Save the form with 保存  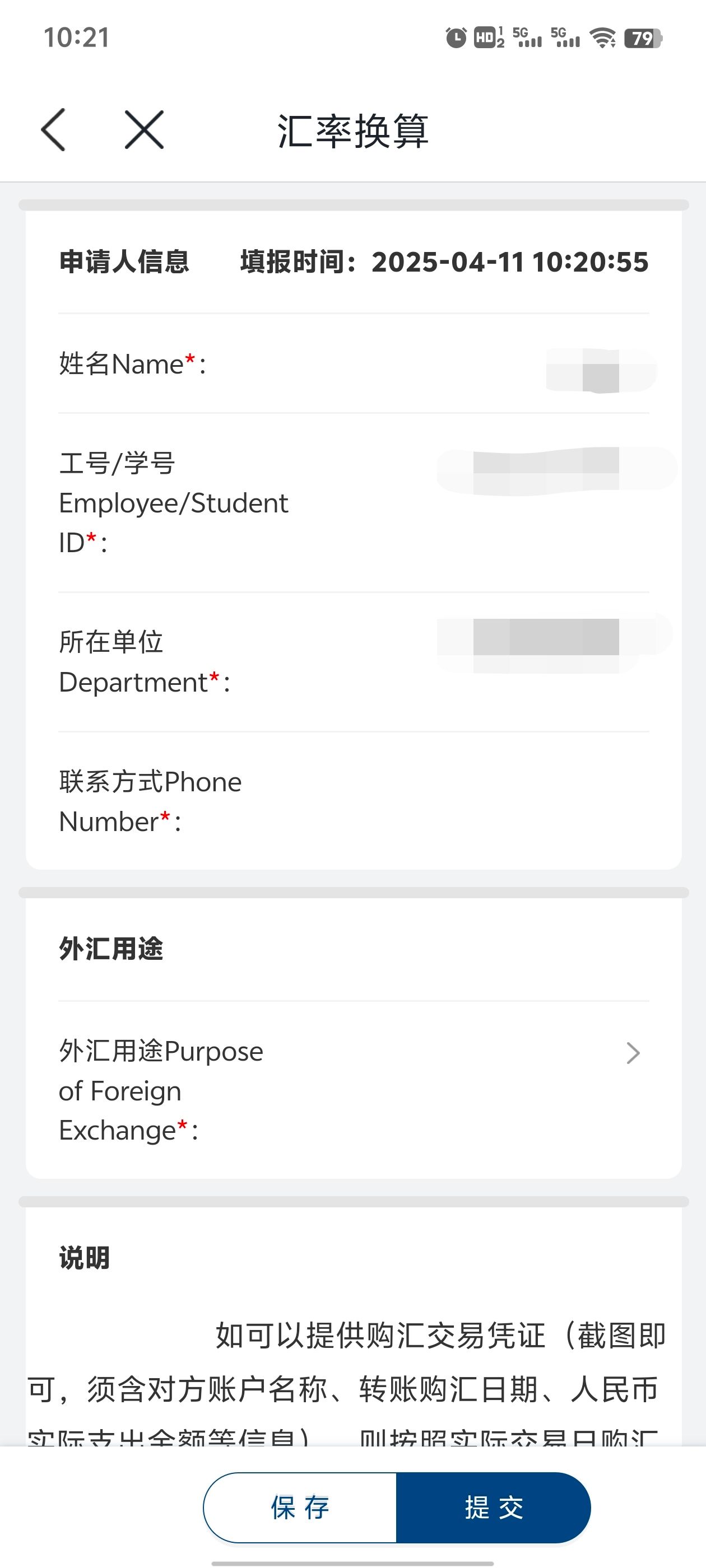[x=300, y=1507]
